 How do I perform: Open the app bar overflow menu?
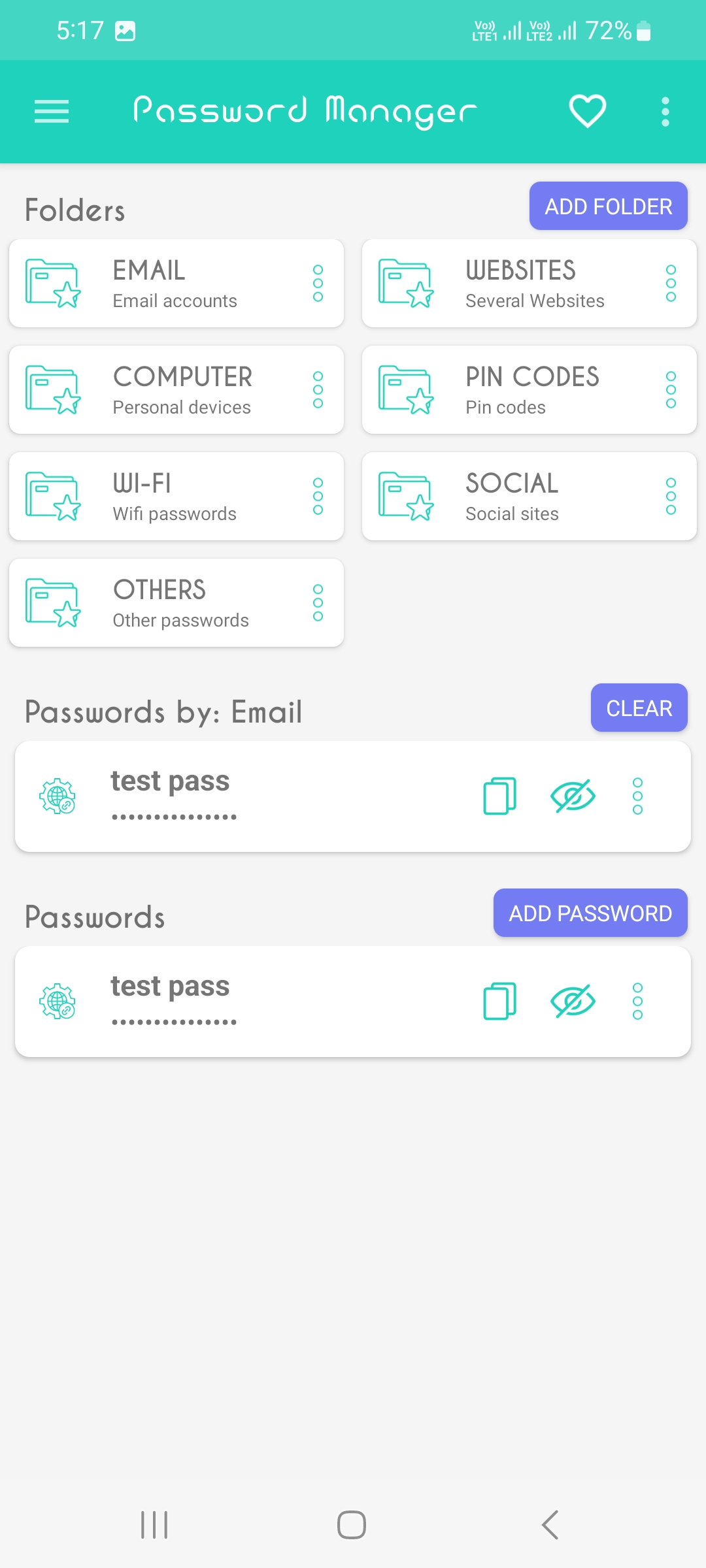coord(665,112)
